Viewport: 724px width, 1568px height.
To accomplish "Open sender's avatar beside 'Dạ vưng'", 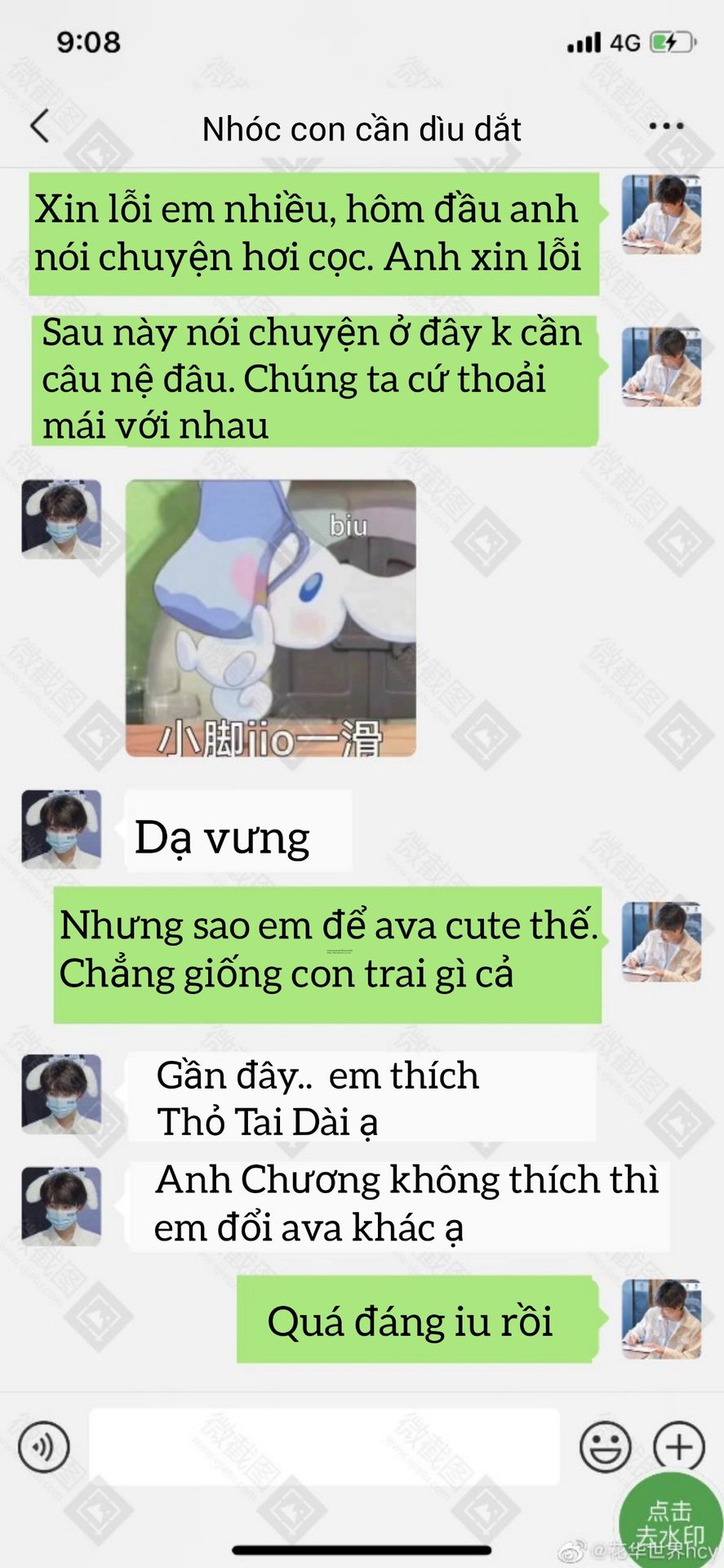I will [x=61, y=829].
